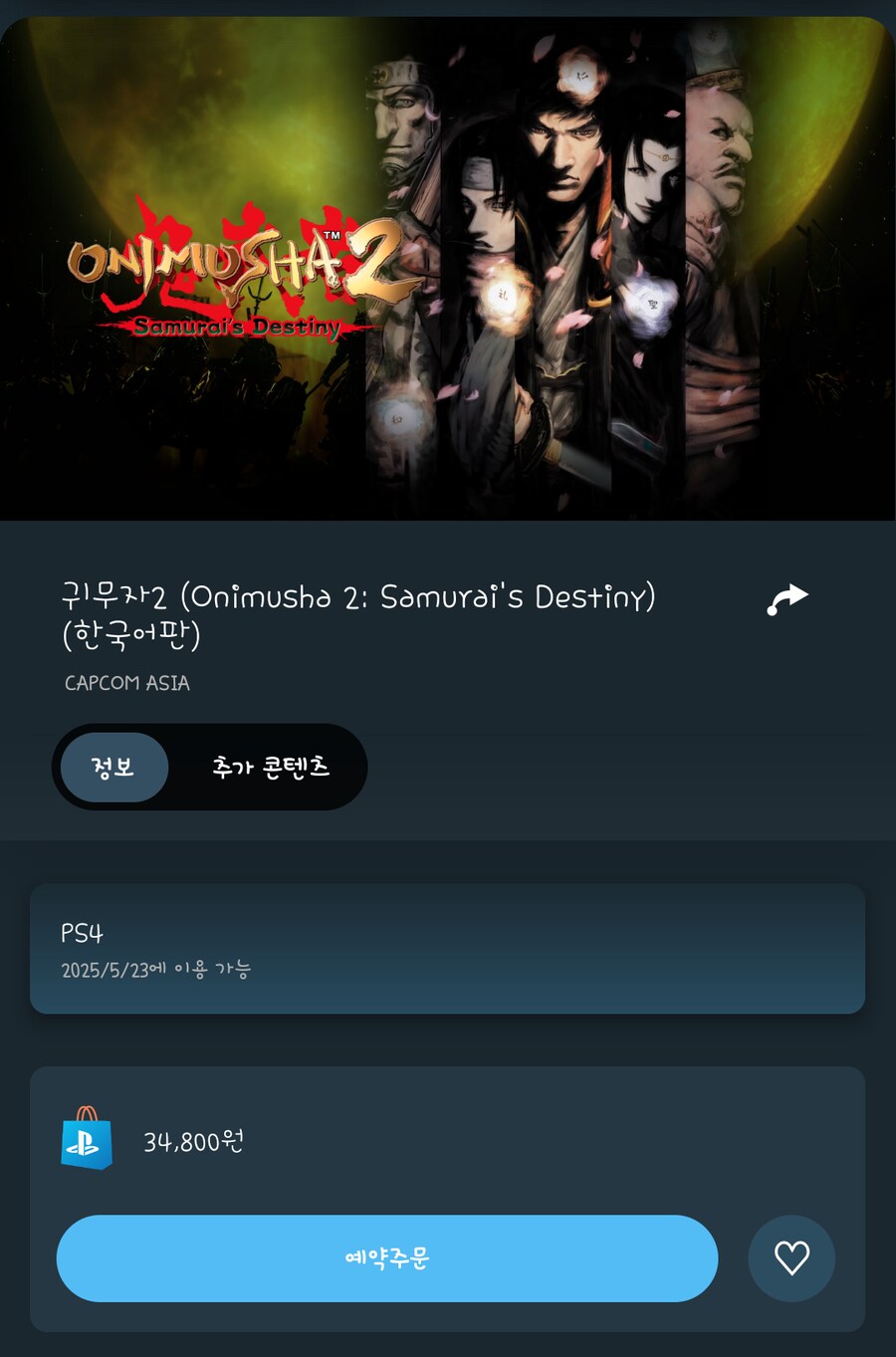Switch to the 추가 콘텐츠 tab

click(270, 767)
